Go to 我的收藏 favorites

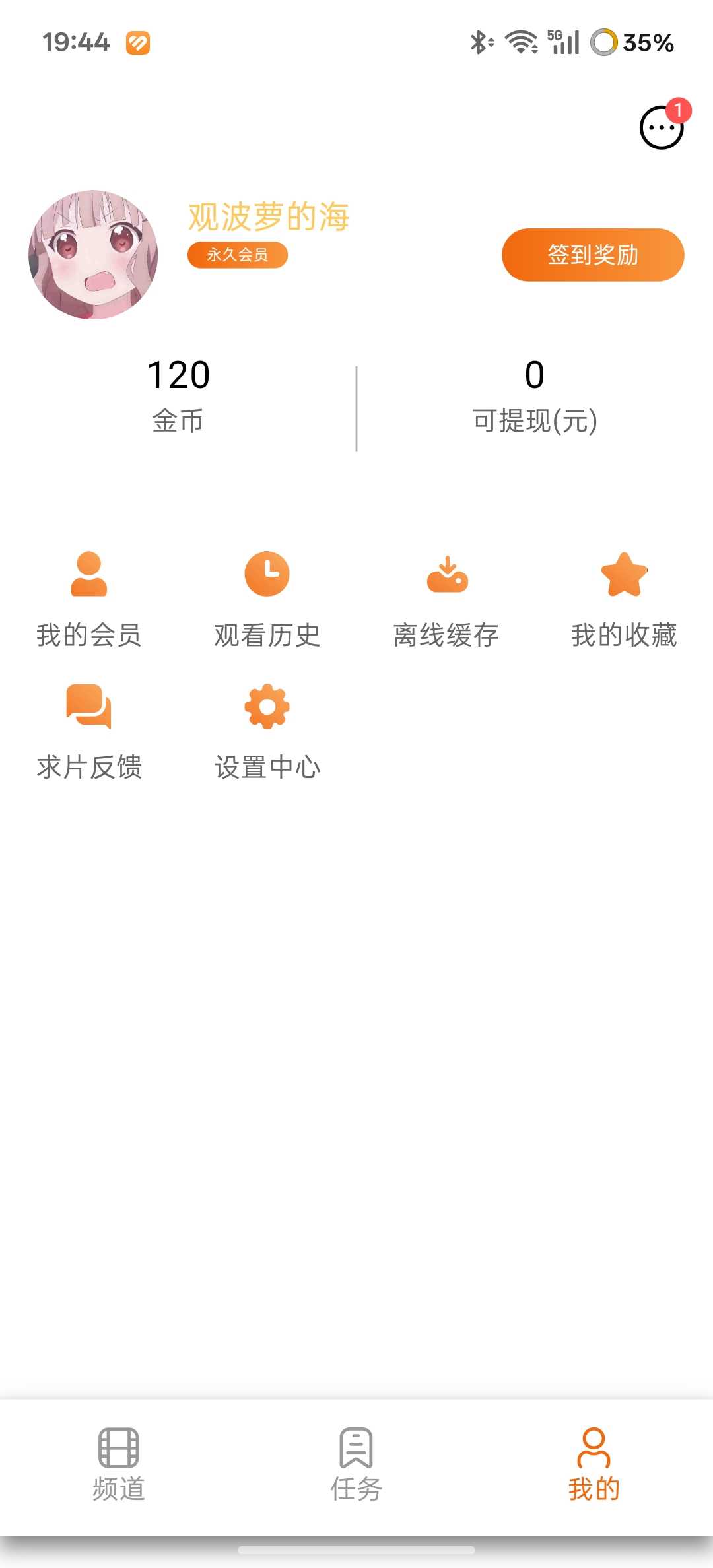(624, 599)
